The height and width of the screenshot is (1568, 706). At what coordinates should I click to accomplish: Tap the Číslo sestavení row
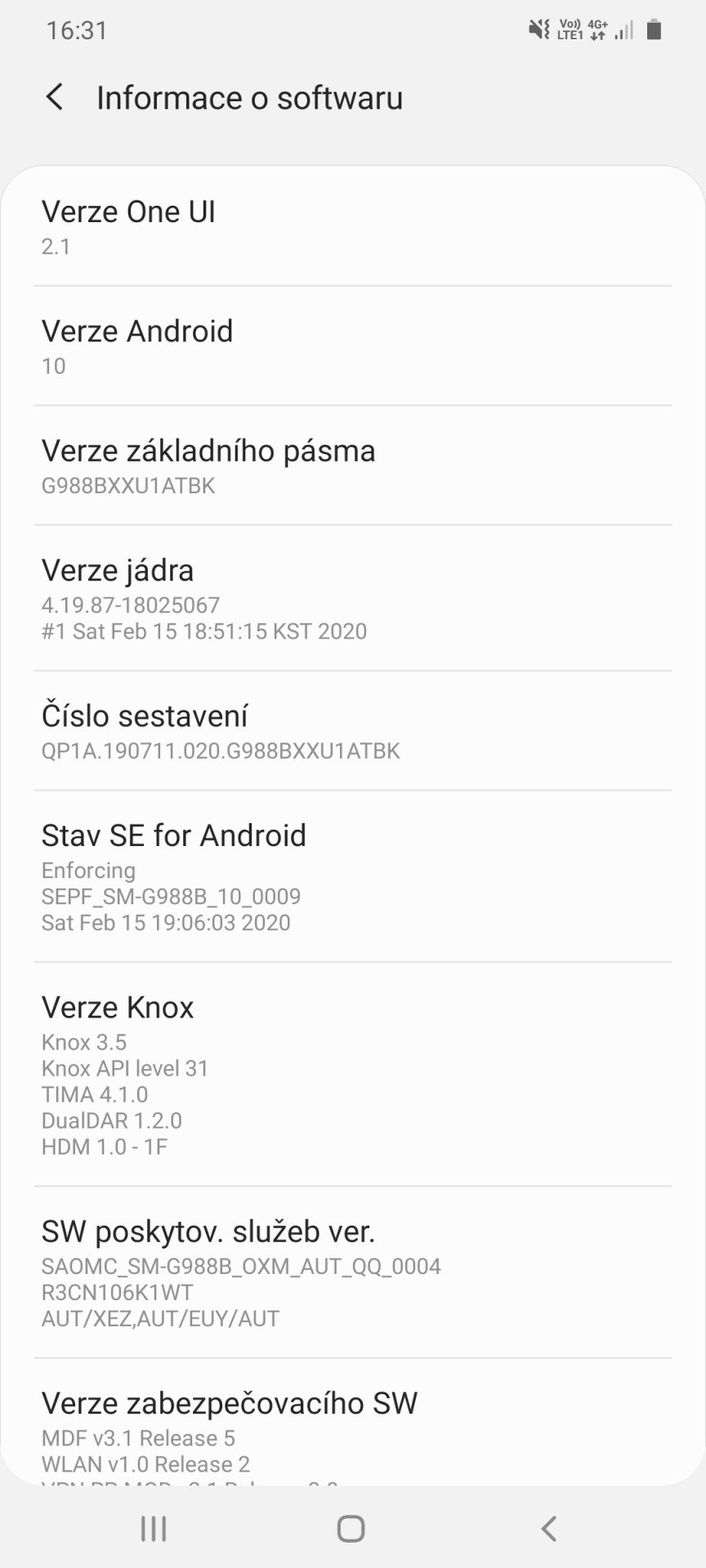[x=353, y=731]
